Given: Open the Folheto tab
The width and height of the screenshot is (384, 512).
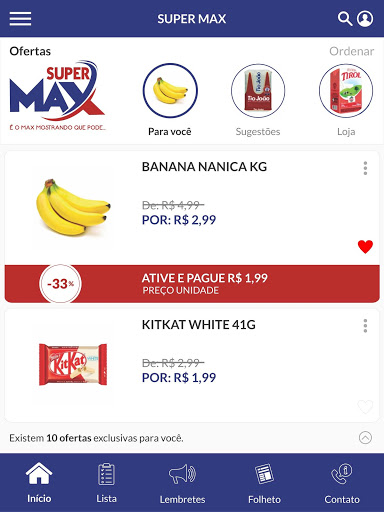Looking at the screenshot, I should coord(264,482).
